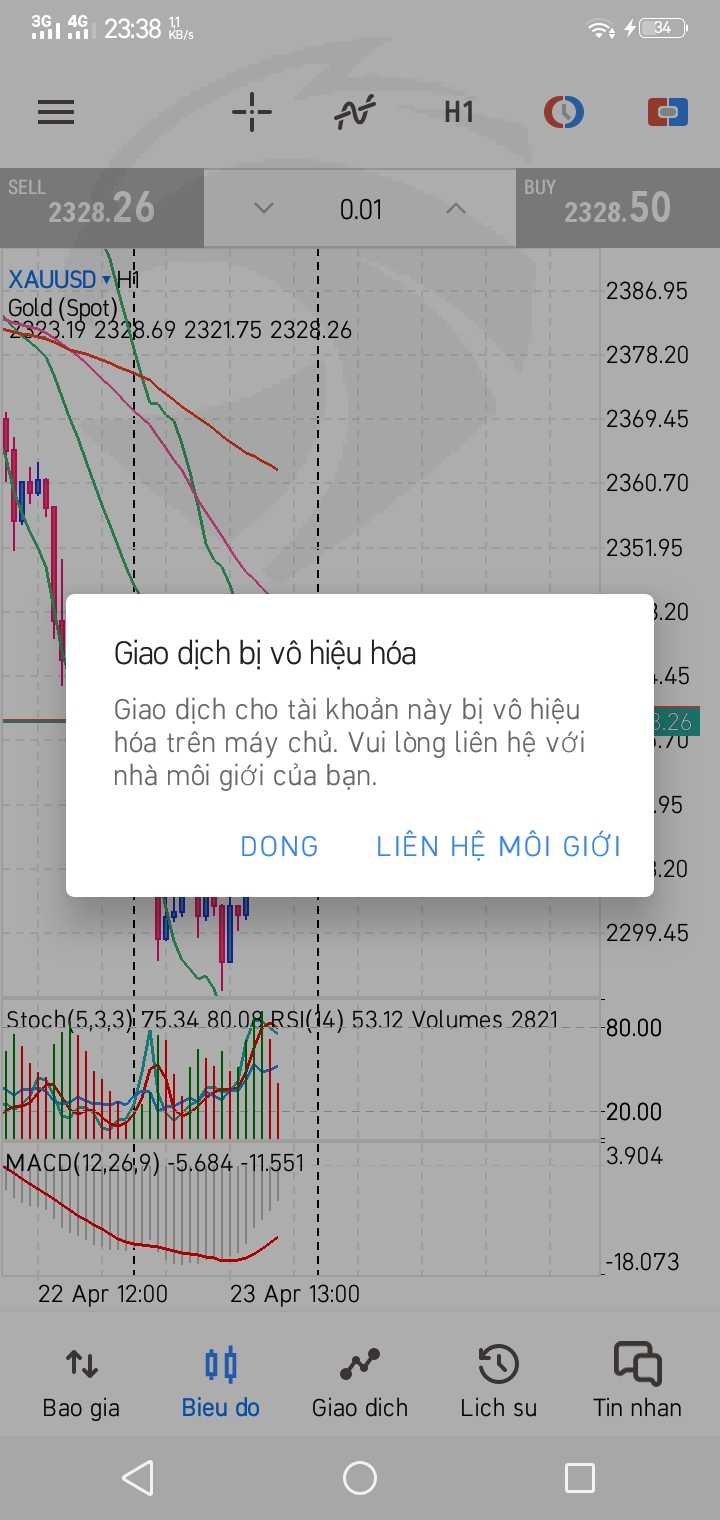The height and width of the screenshot is (1520, 720).
Task: Enable the crosshair tool
Action: point(251,112)
